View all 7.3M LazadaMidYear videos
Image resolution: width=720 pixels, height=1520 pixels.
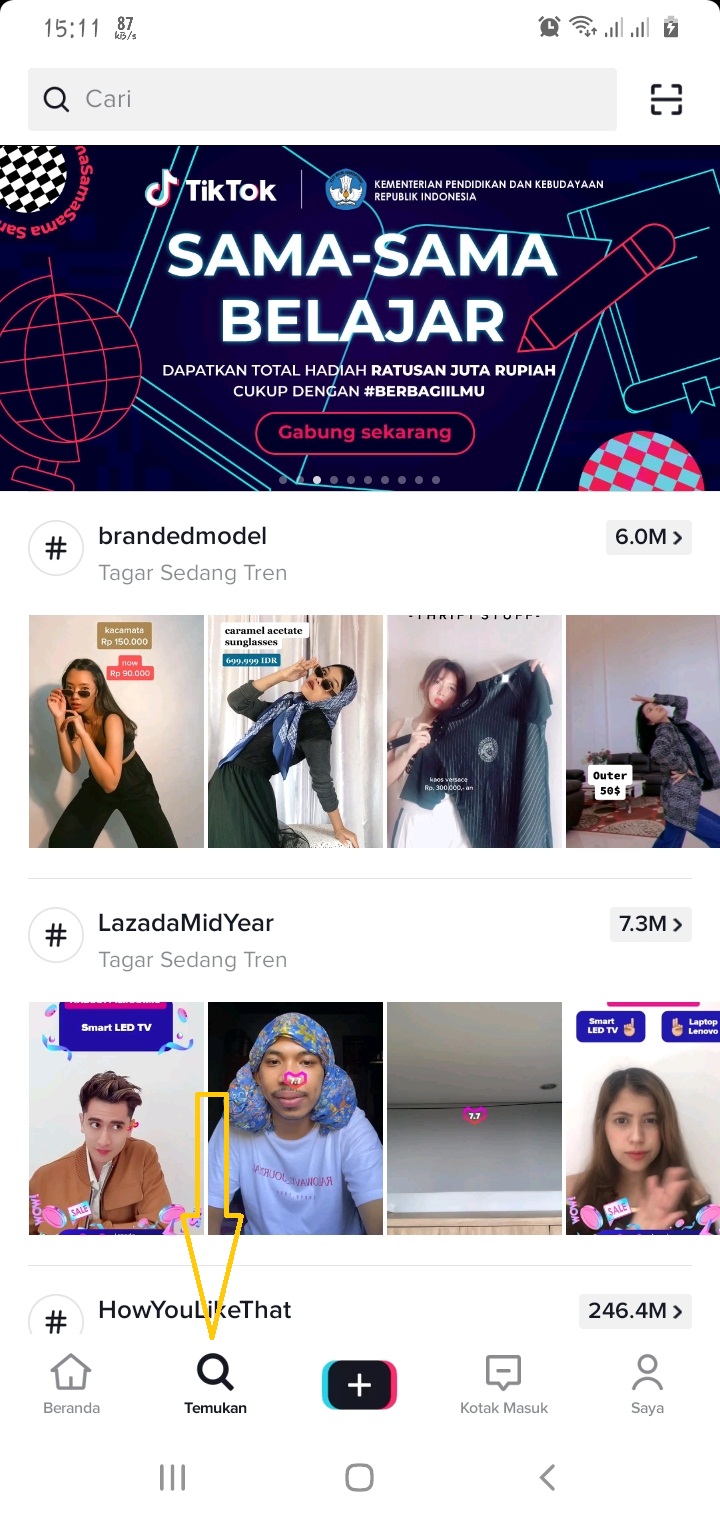click(651, 925)
